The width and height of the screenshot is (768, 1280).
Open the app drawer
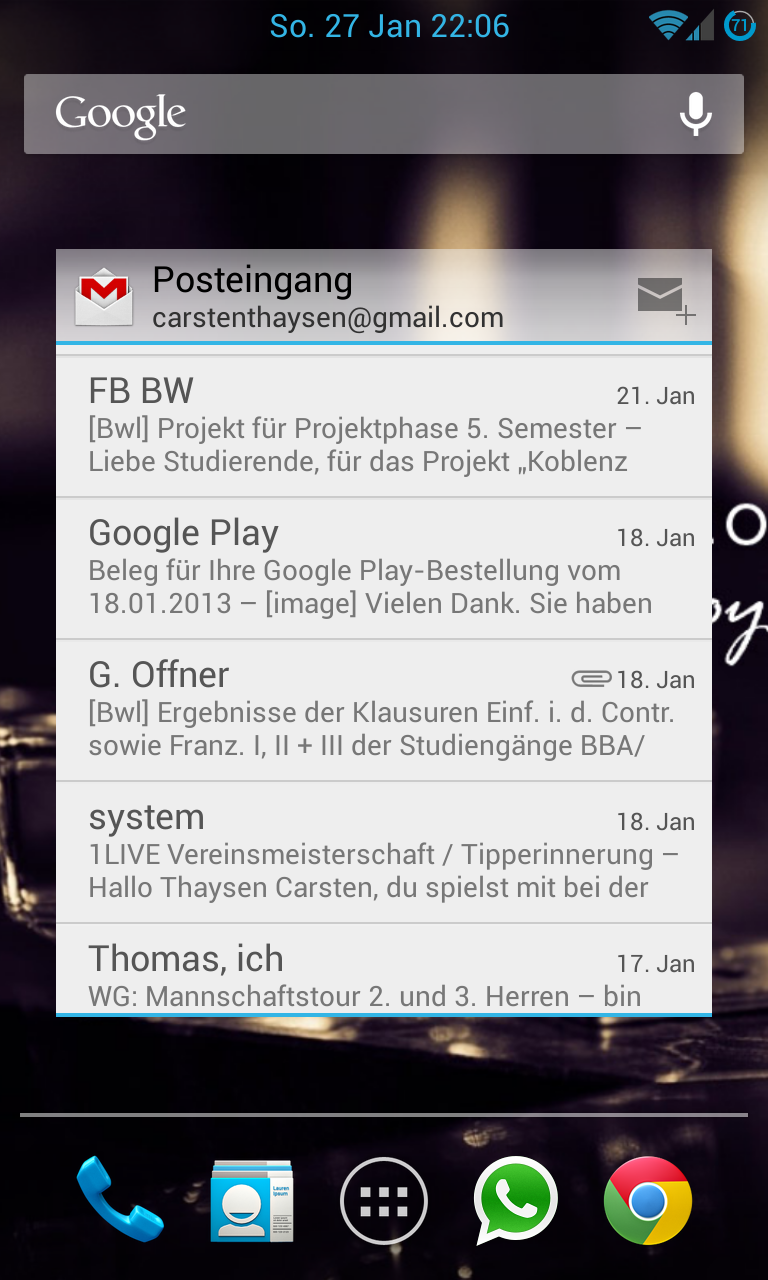click(384, 1200)
